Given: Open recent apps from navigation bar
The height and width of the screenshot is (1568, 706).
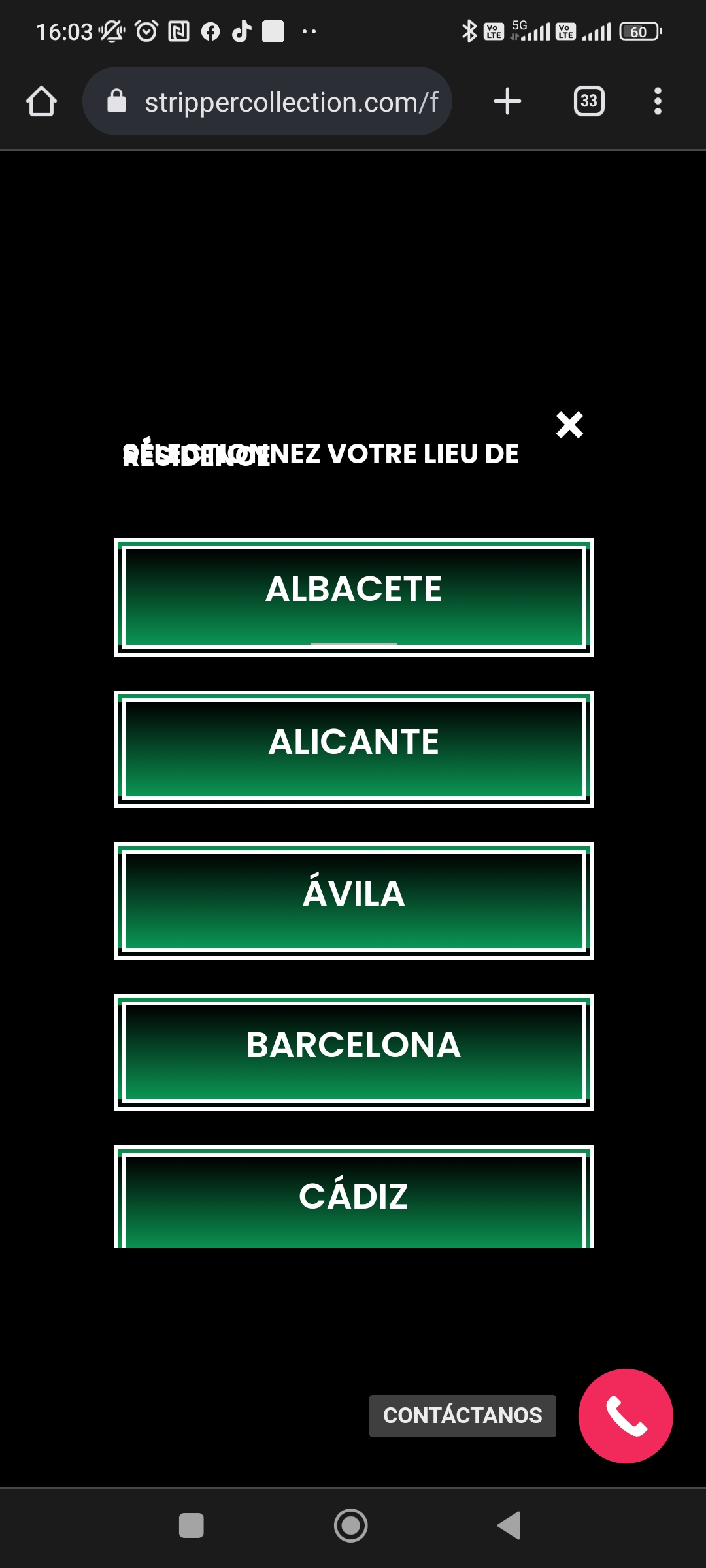Looking at the screenshot, I should coord(191,1526).
